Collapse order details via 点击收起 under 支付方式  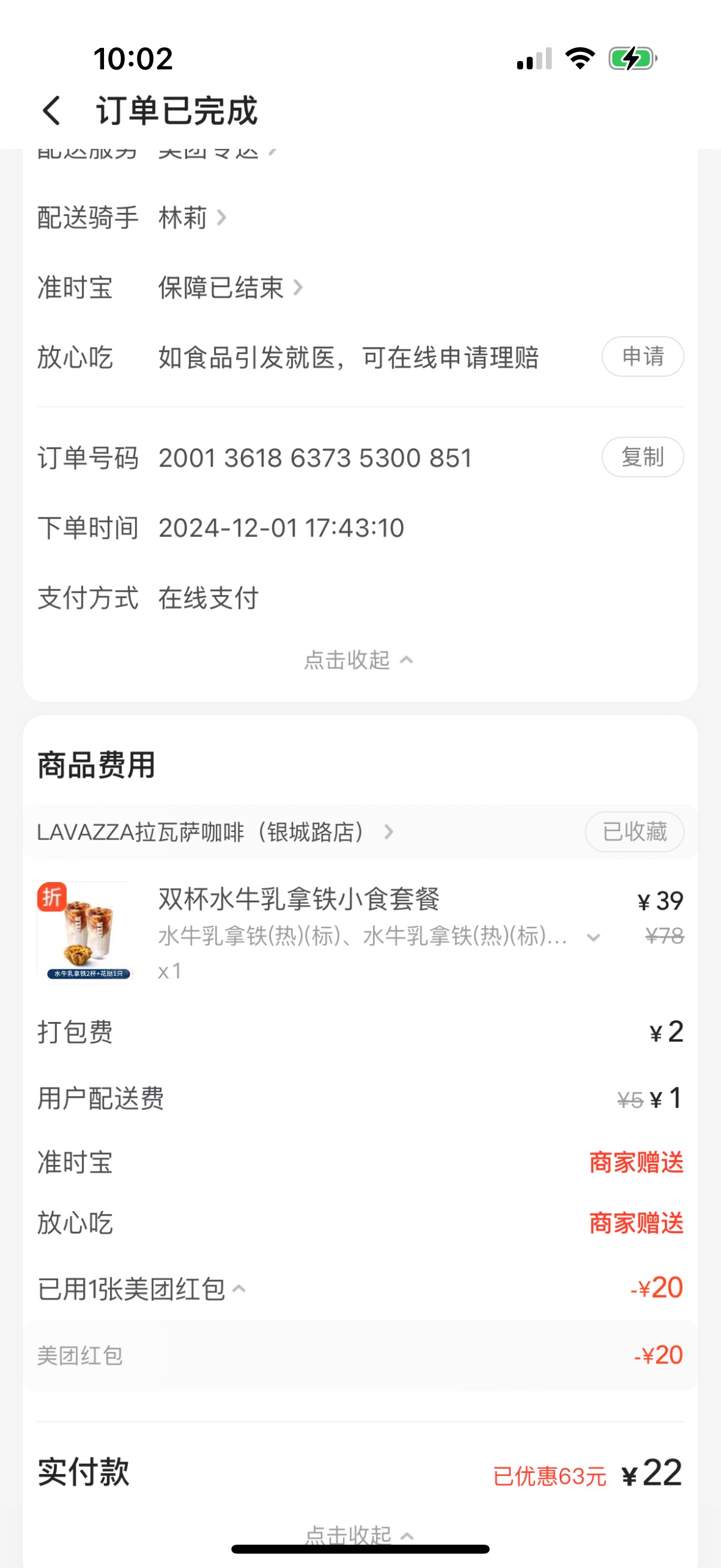coord(359,660)
